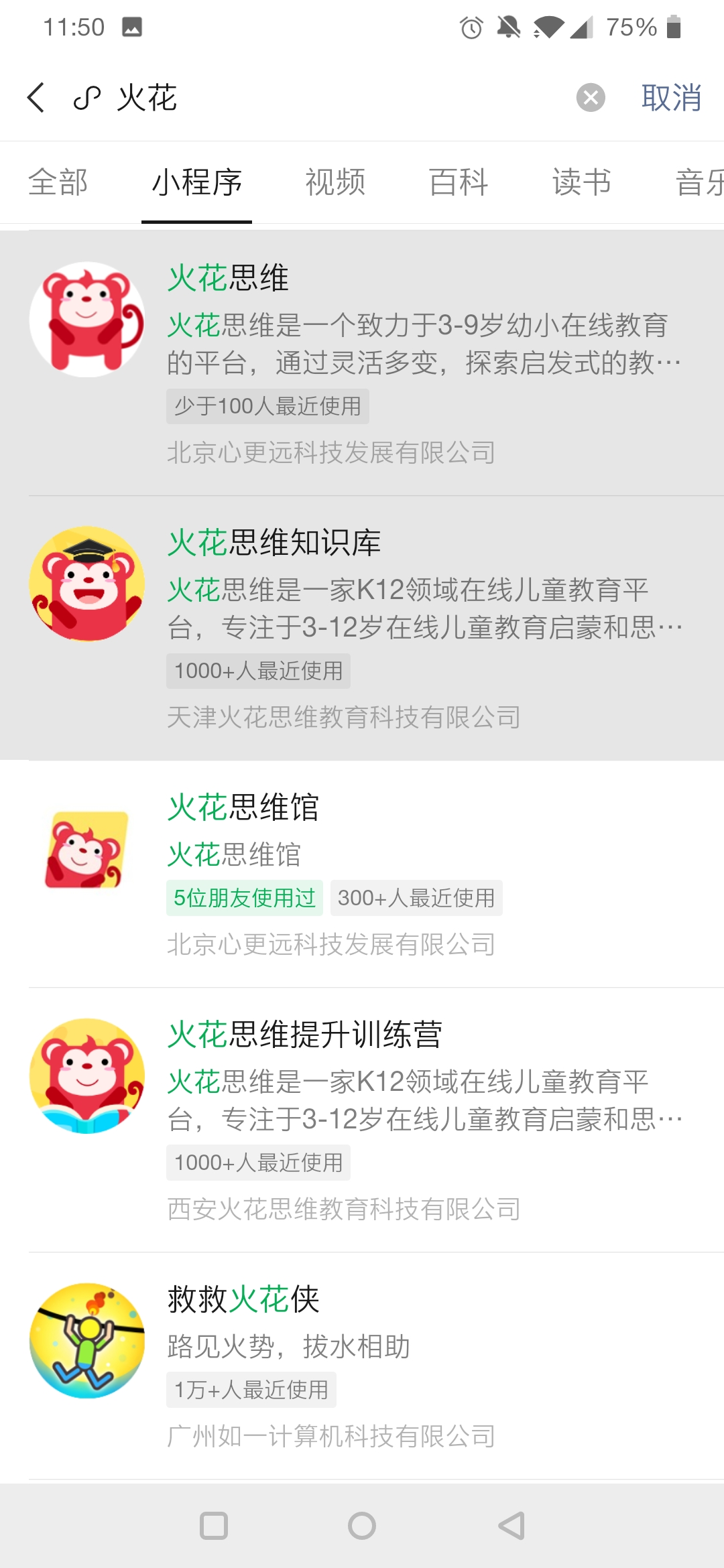Tap the 5位朋友使用过 green tag
Viewport: 724px width, 1568px height.
pyautogui.click(x=244, y=898)
